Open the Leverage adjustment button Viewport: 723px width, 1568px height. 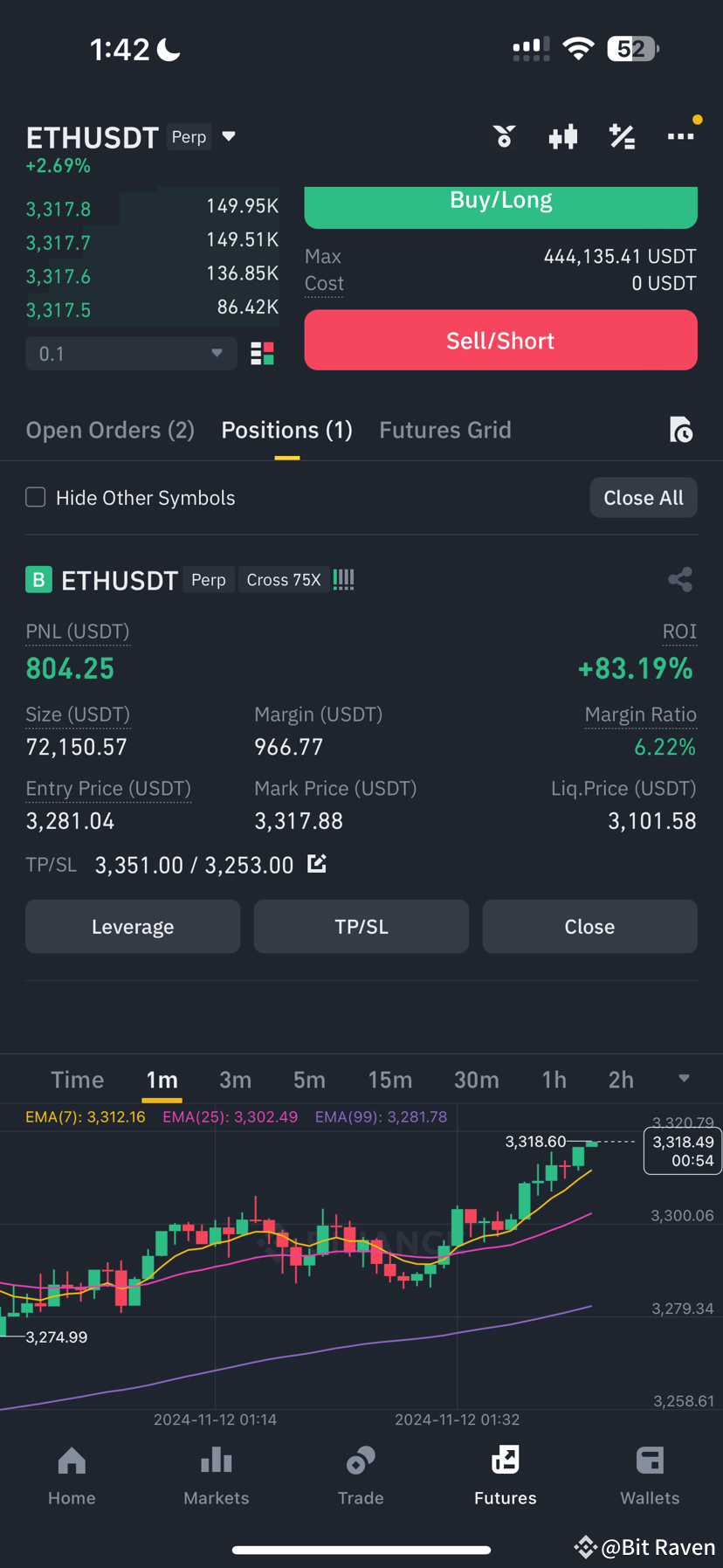[132, 926]
